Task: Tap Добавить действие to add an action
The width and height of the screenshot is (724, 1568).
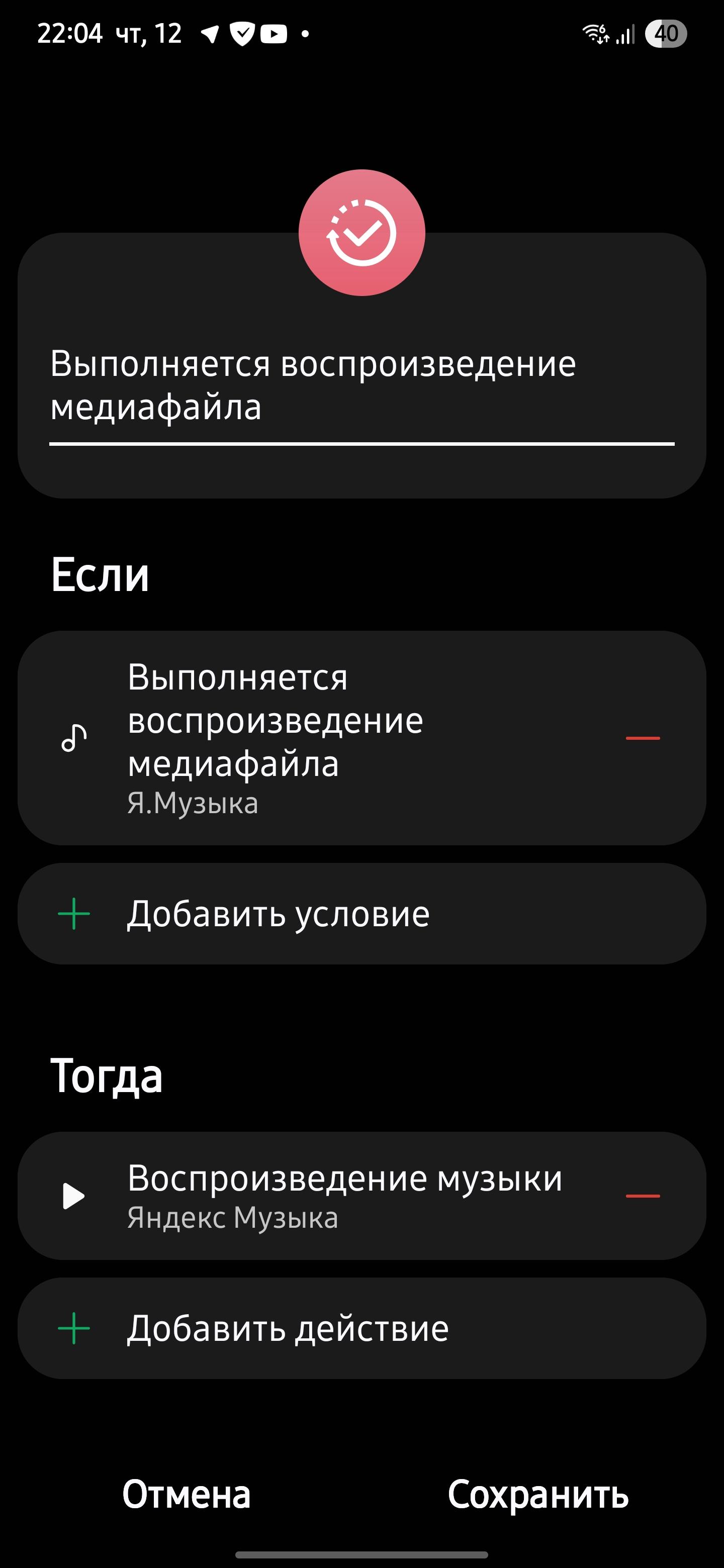Action: 361,1328
